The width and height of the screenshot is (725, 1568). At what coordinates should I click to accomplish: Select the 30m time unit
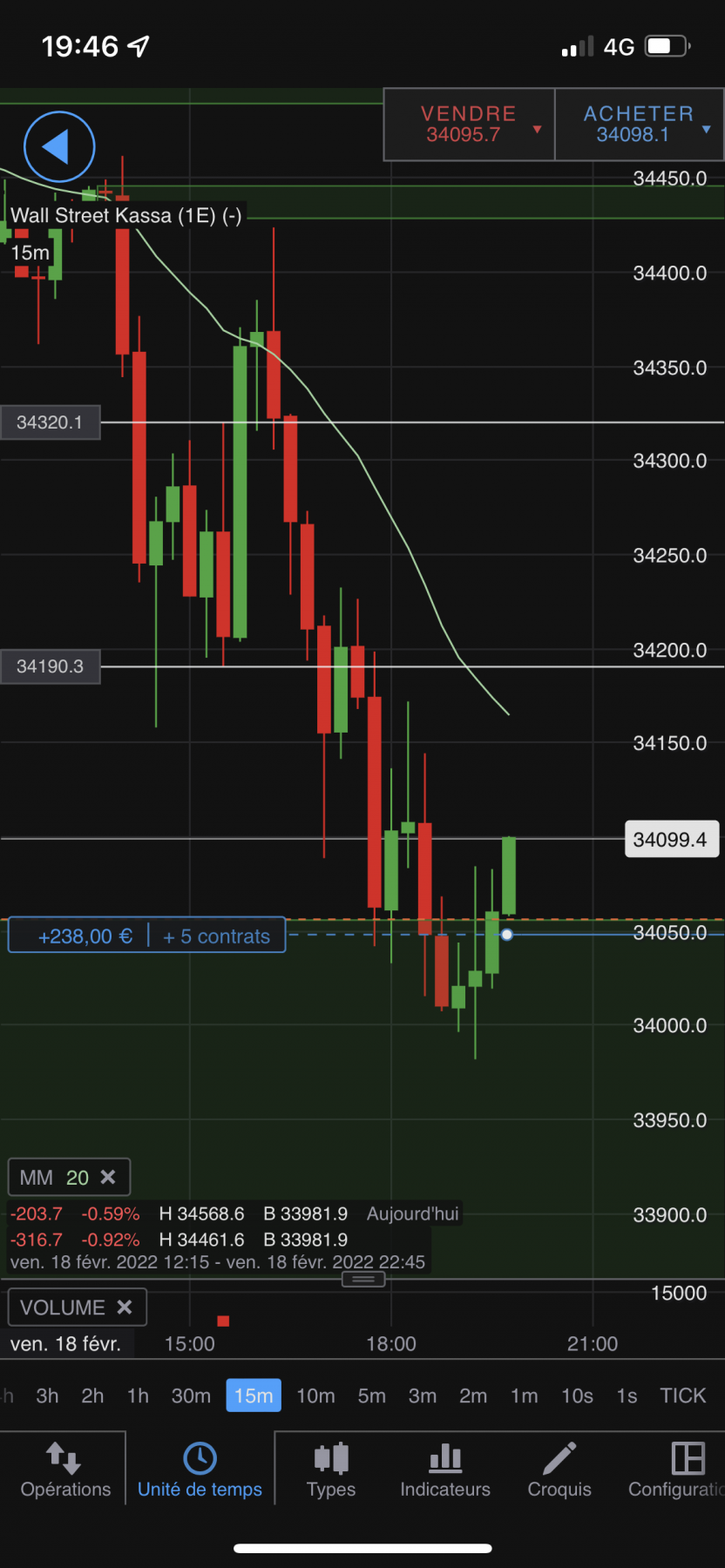(191, 1396)
